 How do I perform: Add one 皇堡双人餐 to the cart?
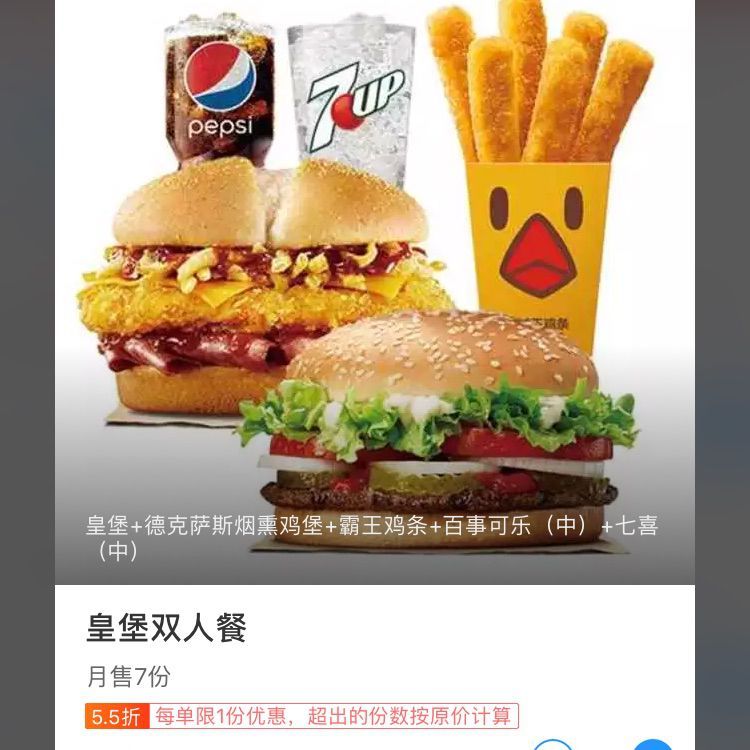pos(653,745)
